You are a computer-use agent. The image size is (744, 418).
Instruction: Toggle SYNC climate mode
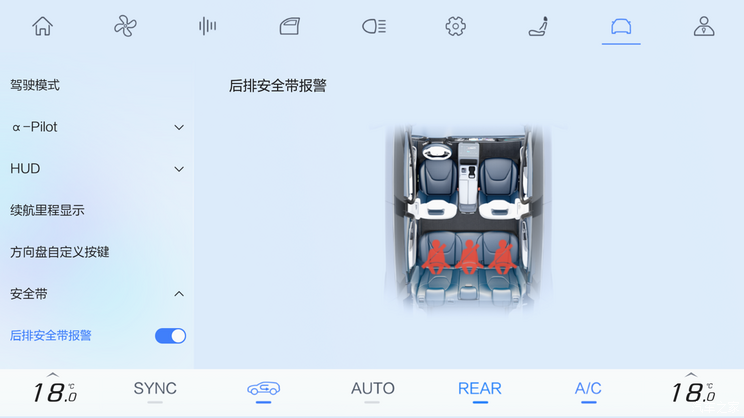[155, 390]
